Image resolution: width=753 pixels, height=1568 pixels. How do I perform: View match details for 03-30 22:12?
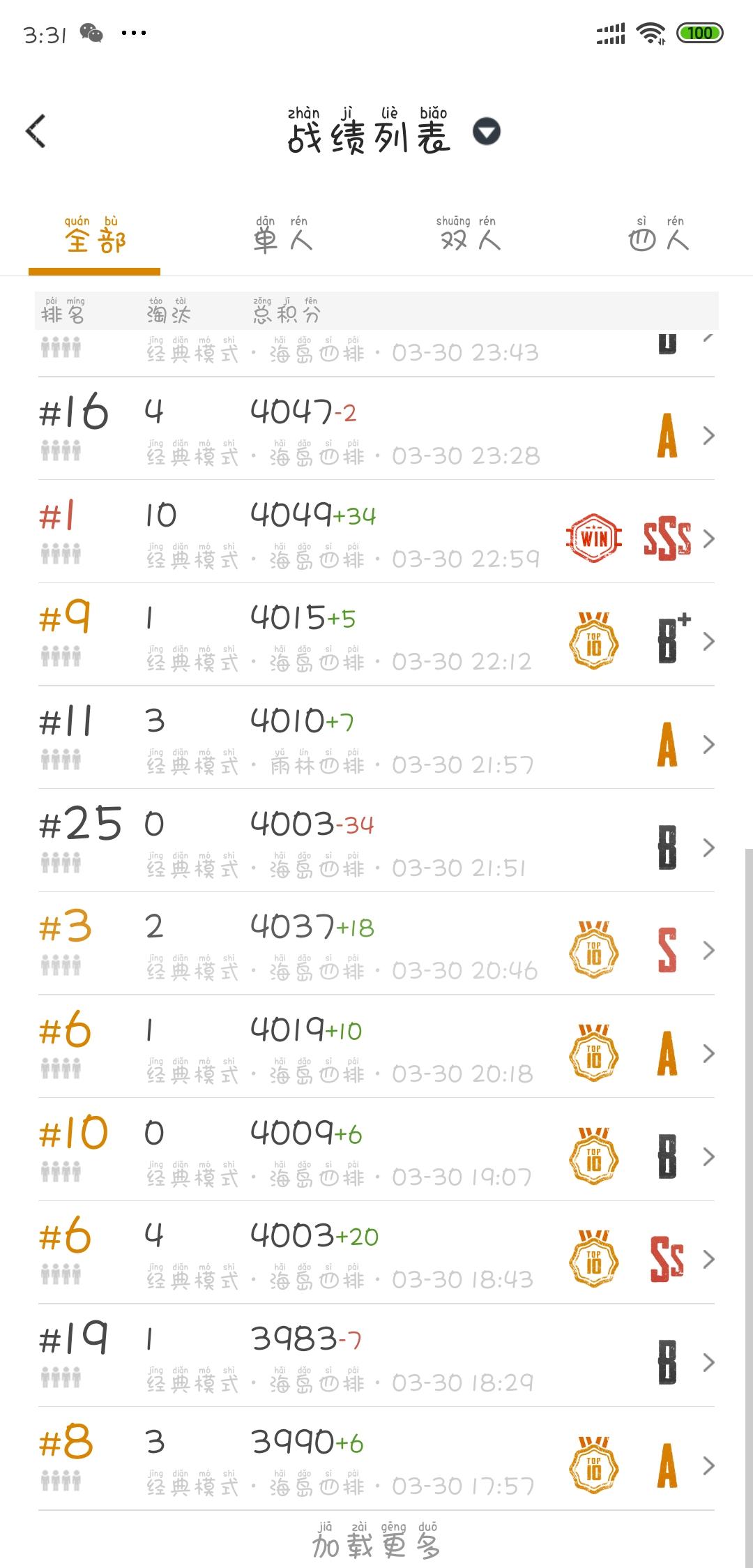(376, 635)
